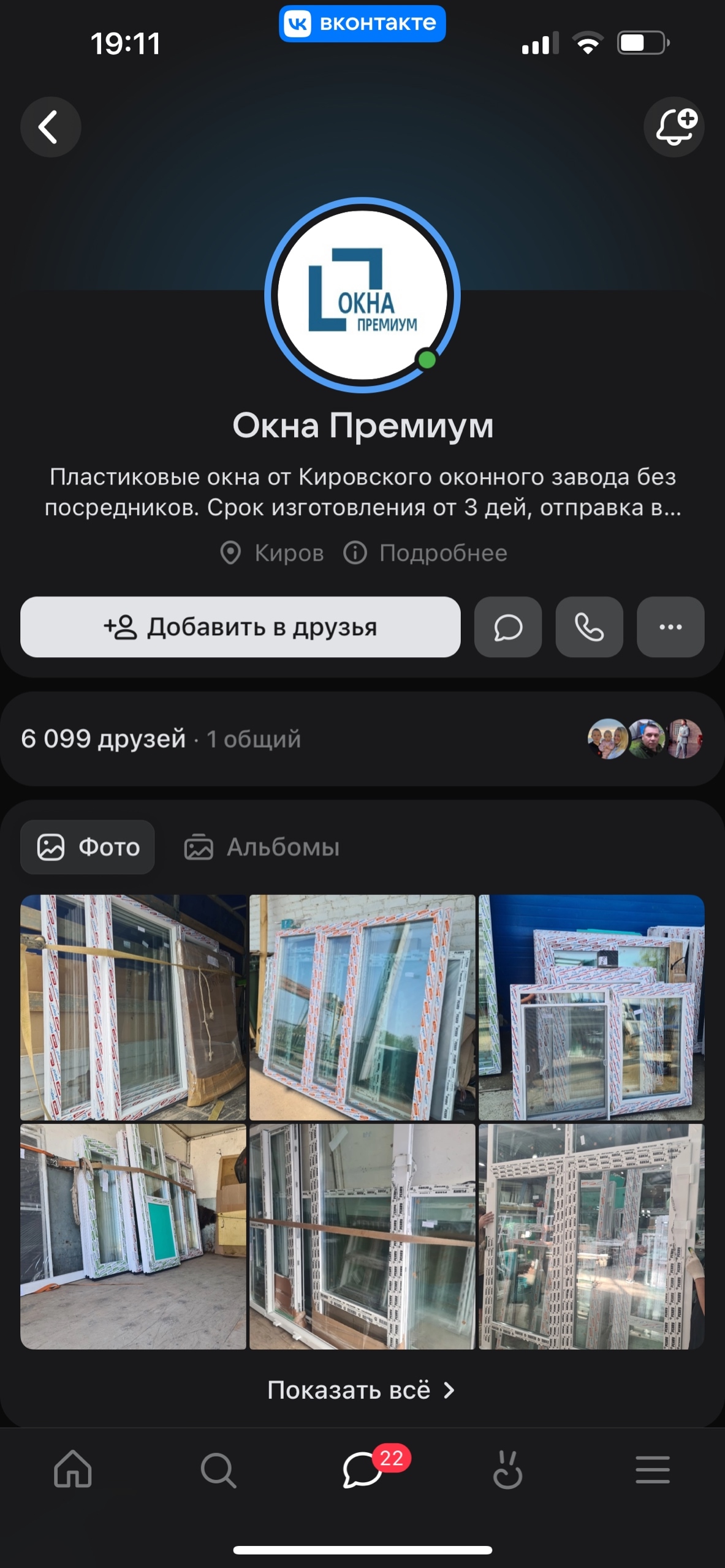This screenshot has height=1568, width=725.
Task: Open messages tab with 22 unread
Action: 363,1469
